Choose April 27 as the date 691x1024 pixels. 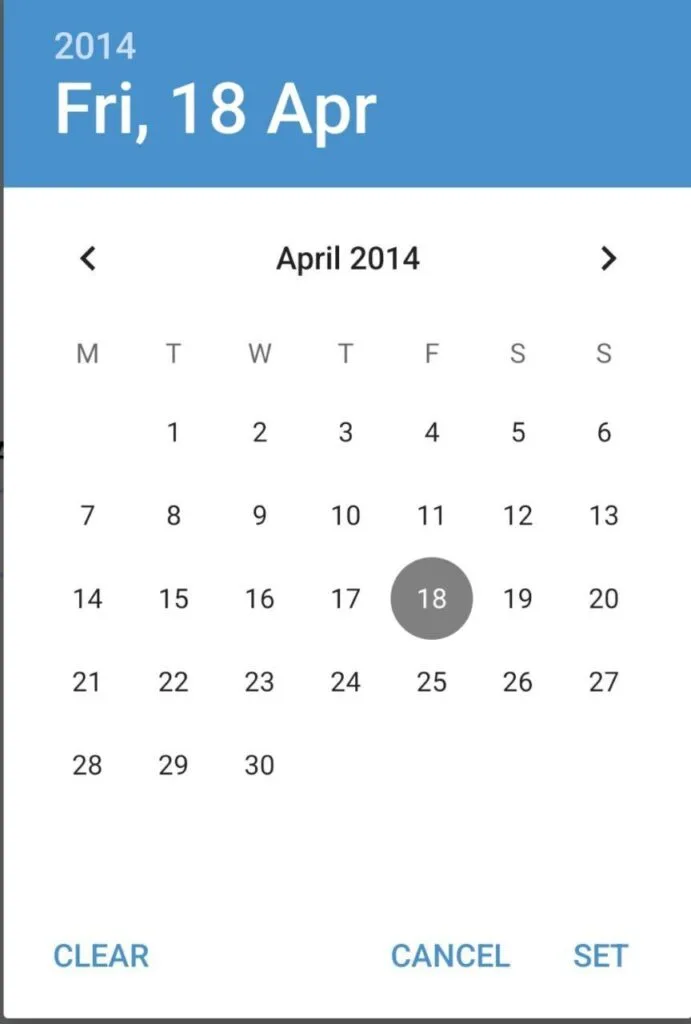(603, 682)
